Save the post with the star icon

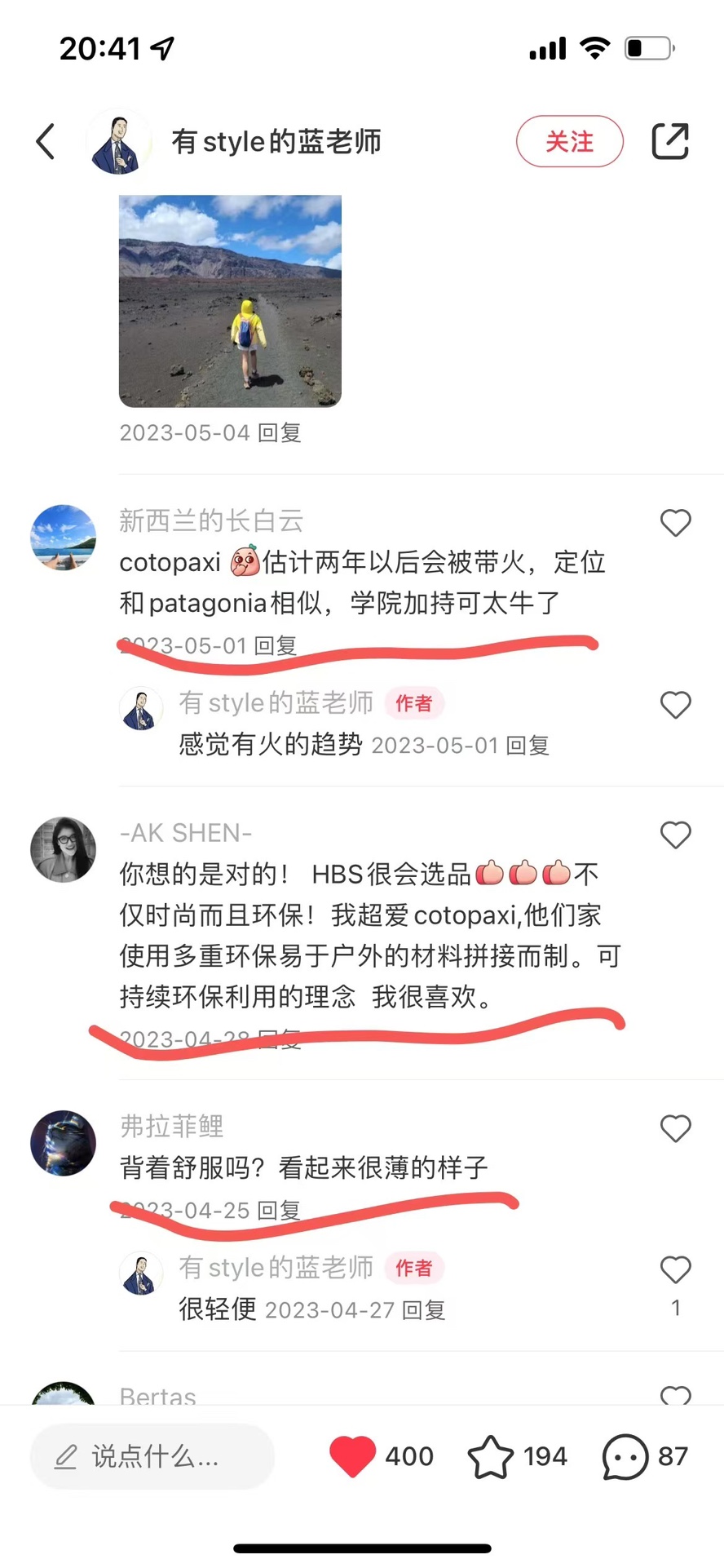(x=491, y=1457)
